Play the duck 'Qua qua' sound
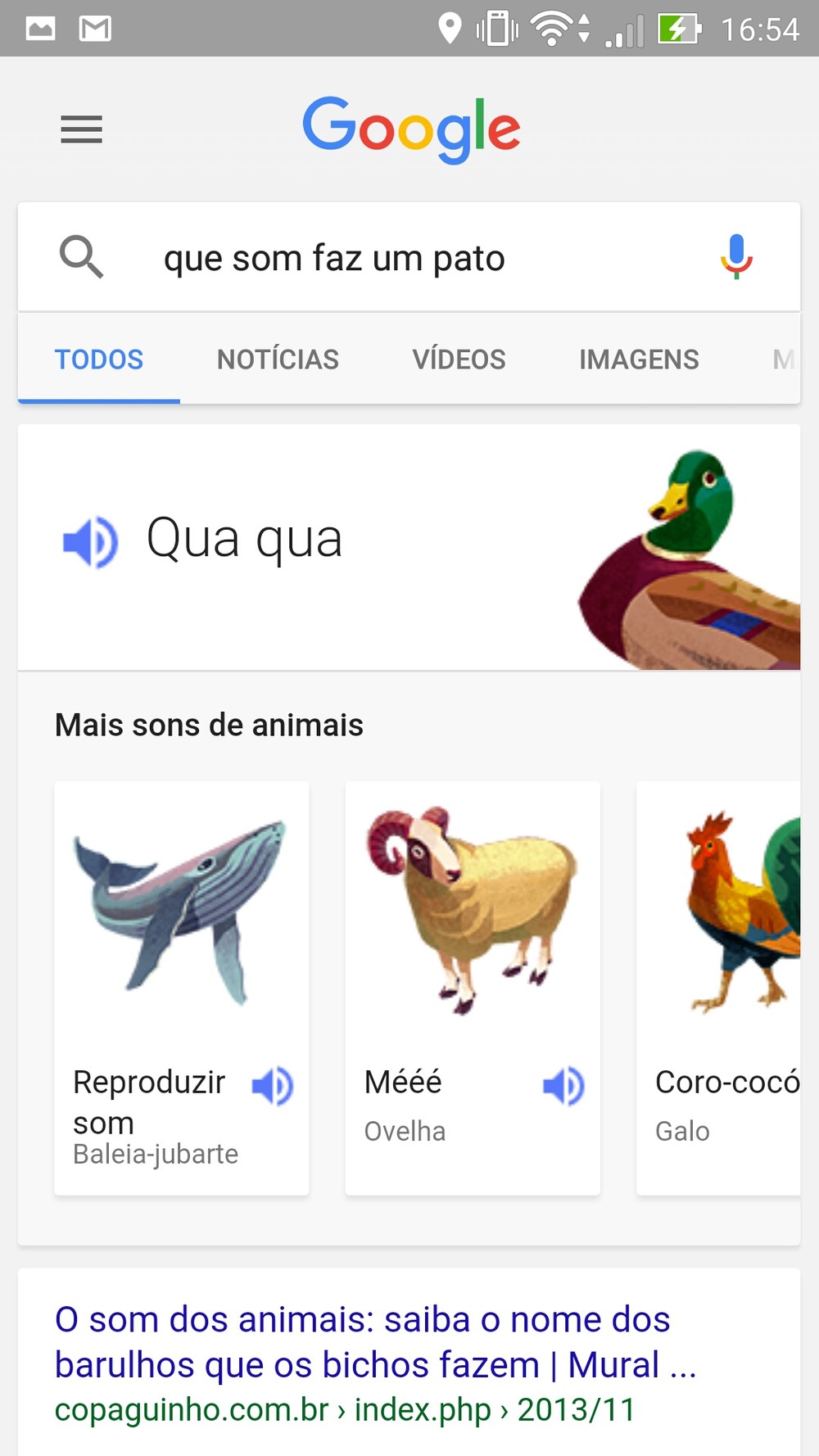This screenshot has height=1456, width=819. pyautogui.click(x=91, y=541)
